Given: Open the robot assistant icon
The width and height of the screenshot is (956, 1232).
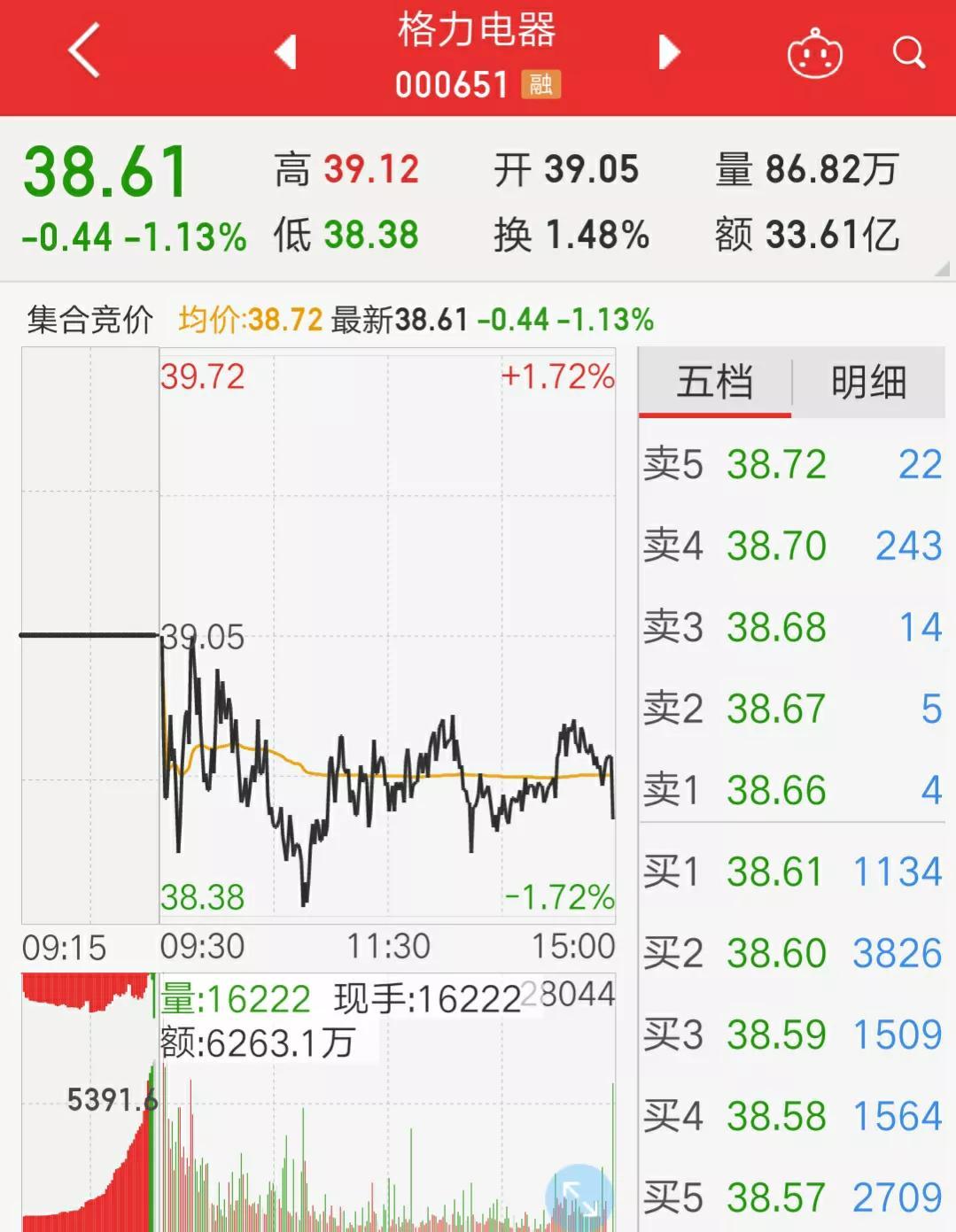Looking at the screenshot, I should click(814, 54).
